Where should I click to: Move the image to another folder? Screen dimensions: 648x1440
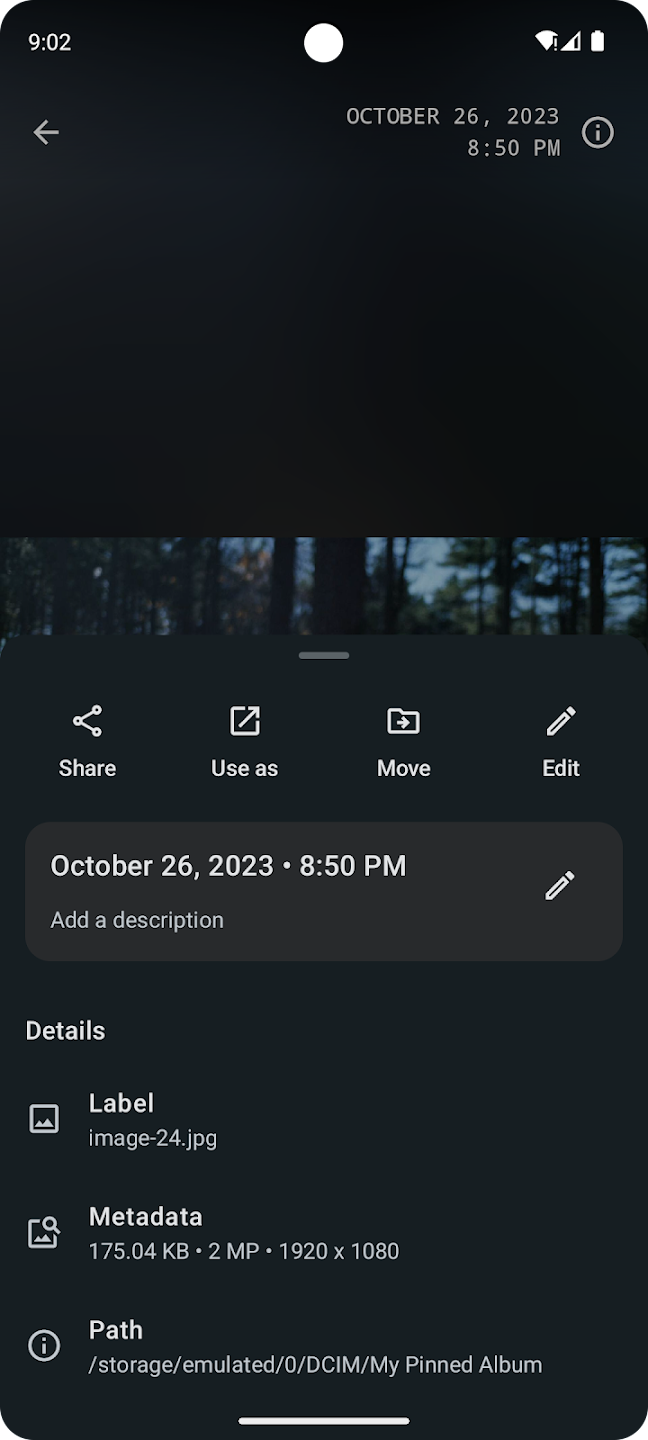[x=403, y=741]
